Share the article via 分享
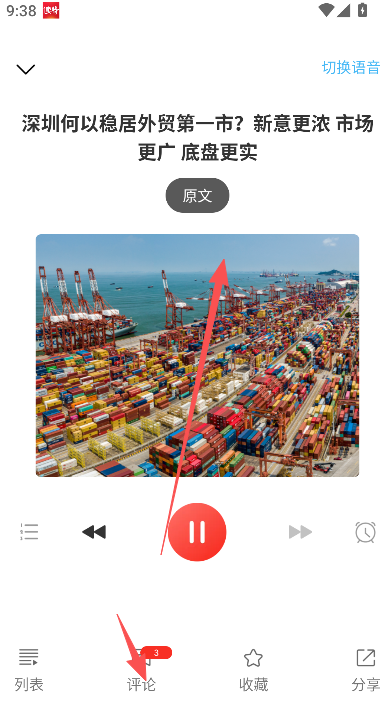This screenshot has width=388, height=705. click(x=366, y=669)
